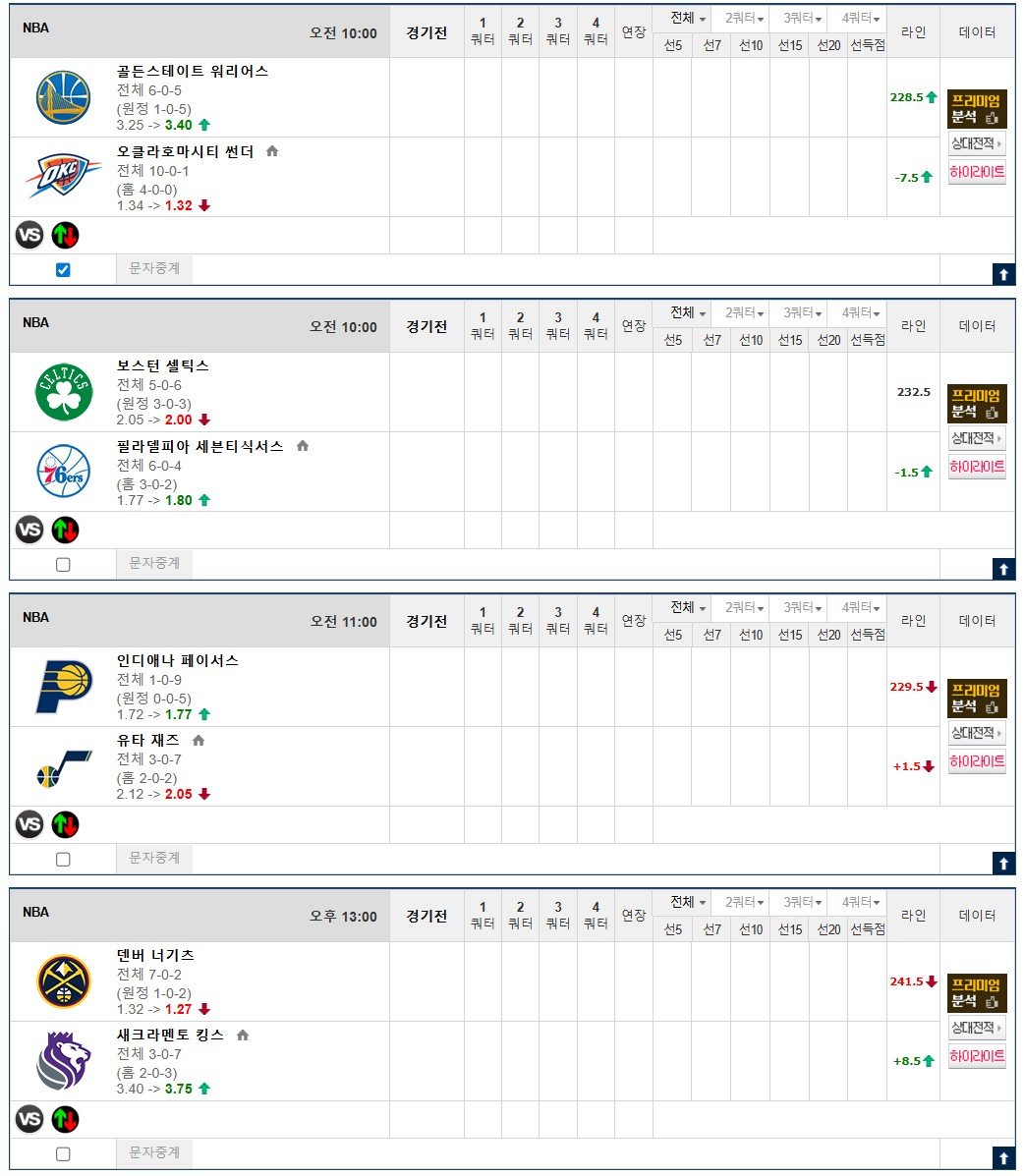
Task: Open premium analysis for Nuggets vs Kings
Action: (x=977, y=993)
